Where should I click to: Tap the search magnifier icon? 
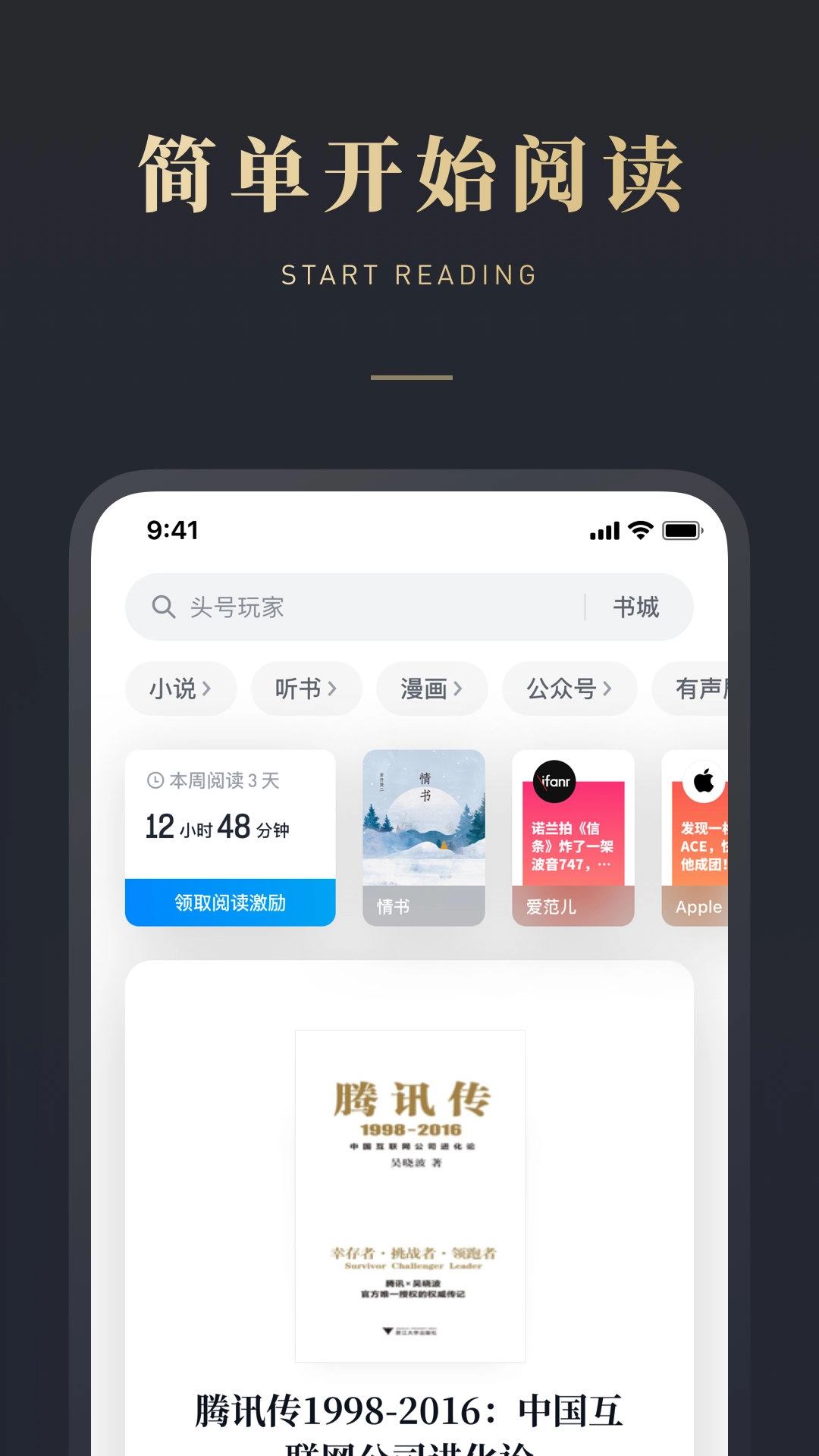point(162,607)
